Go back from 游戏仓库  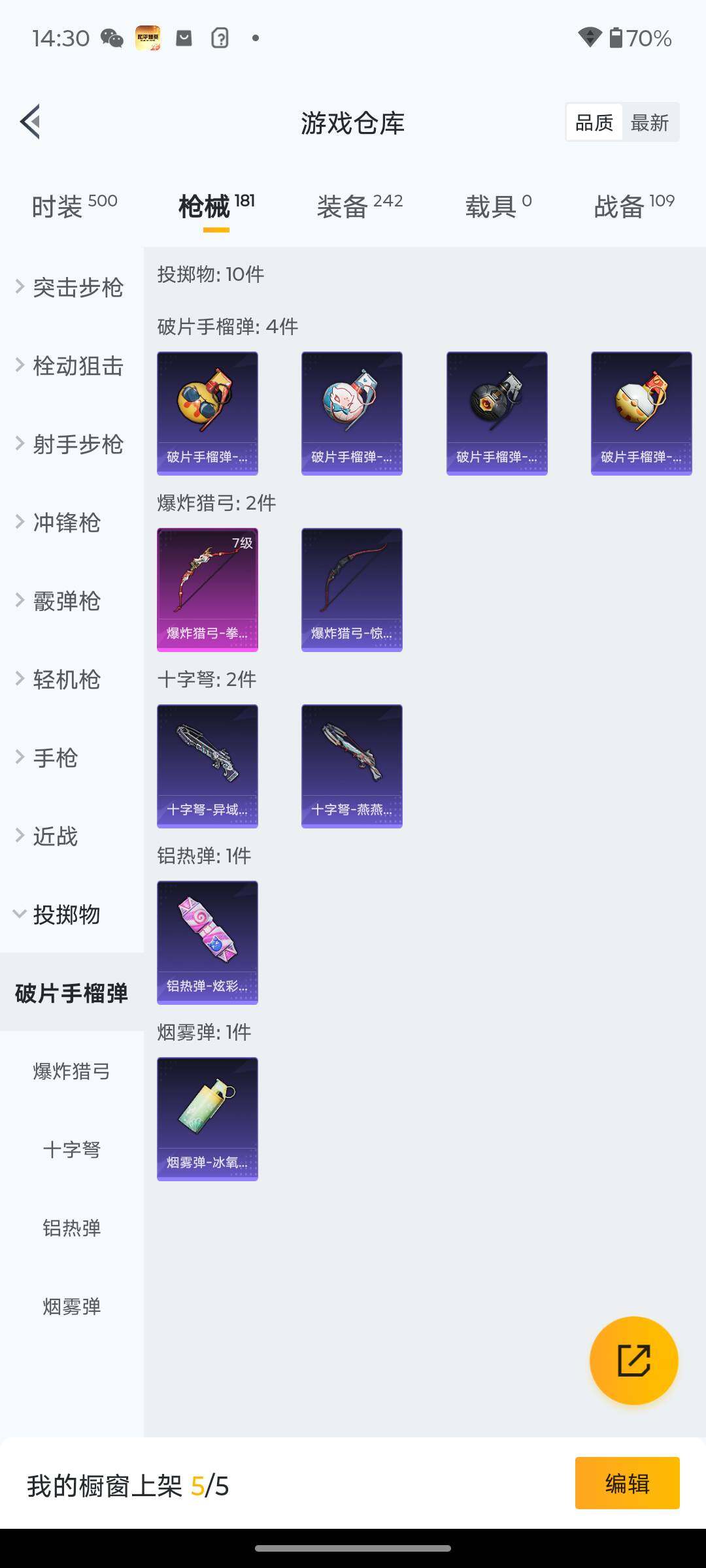[x=31, y=122]
